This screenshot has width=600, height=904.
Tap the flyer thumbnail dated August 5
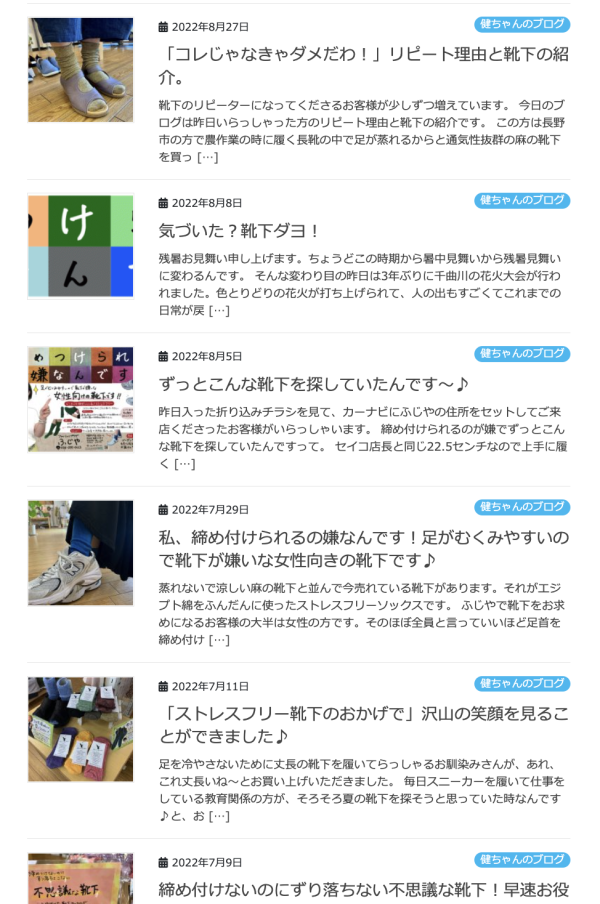80,399
